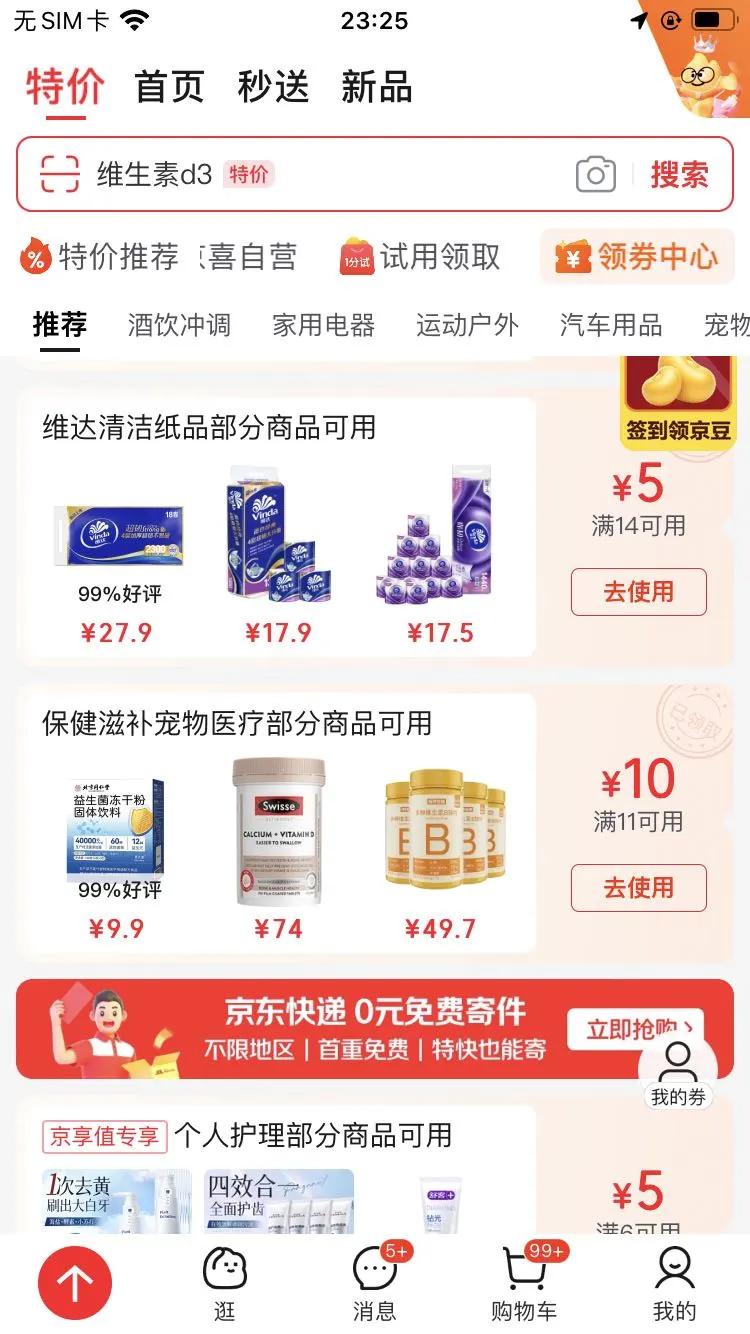Switch to the 秒送 top tab

(x=273, y=87)
